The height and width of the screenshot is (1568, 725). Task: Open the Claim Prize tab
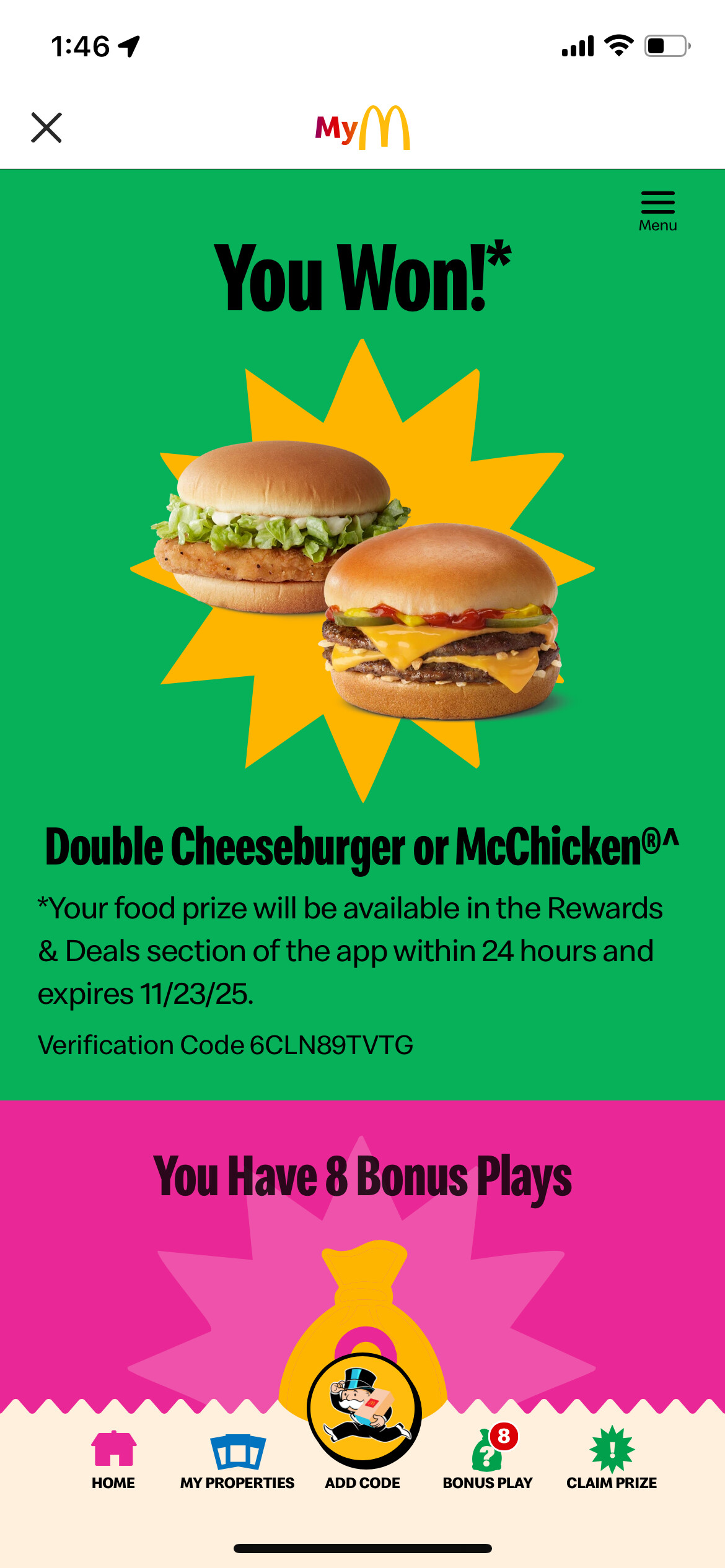pos(612,1458)
